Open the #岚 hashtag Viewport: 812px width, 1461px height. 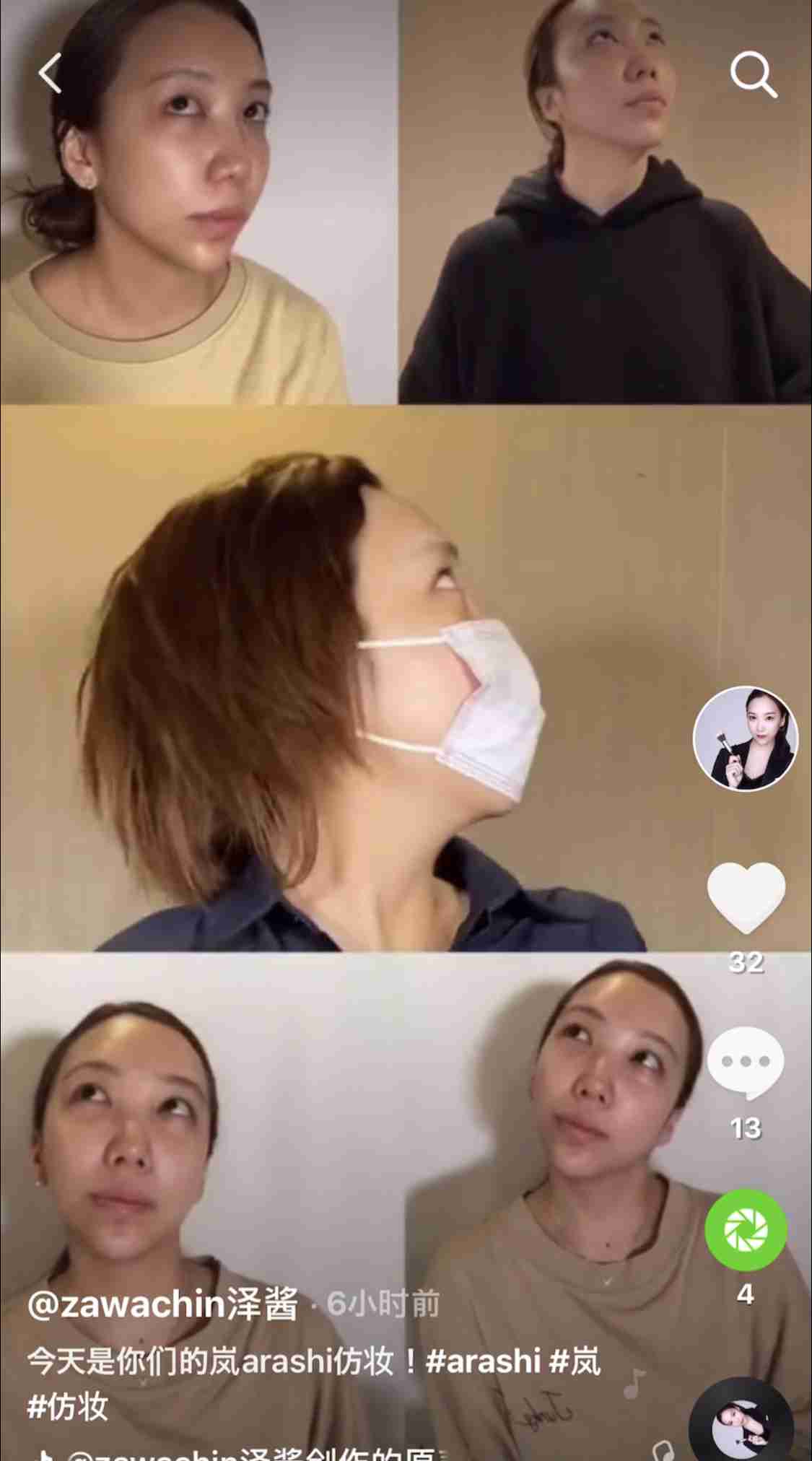pyautogui.click(x=575, y=1361)
